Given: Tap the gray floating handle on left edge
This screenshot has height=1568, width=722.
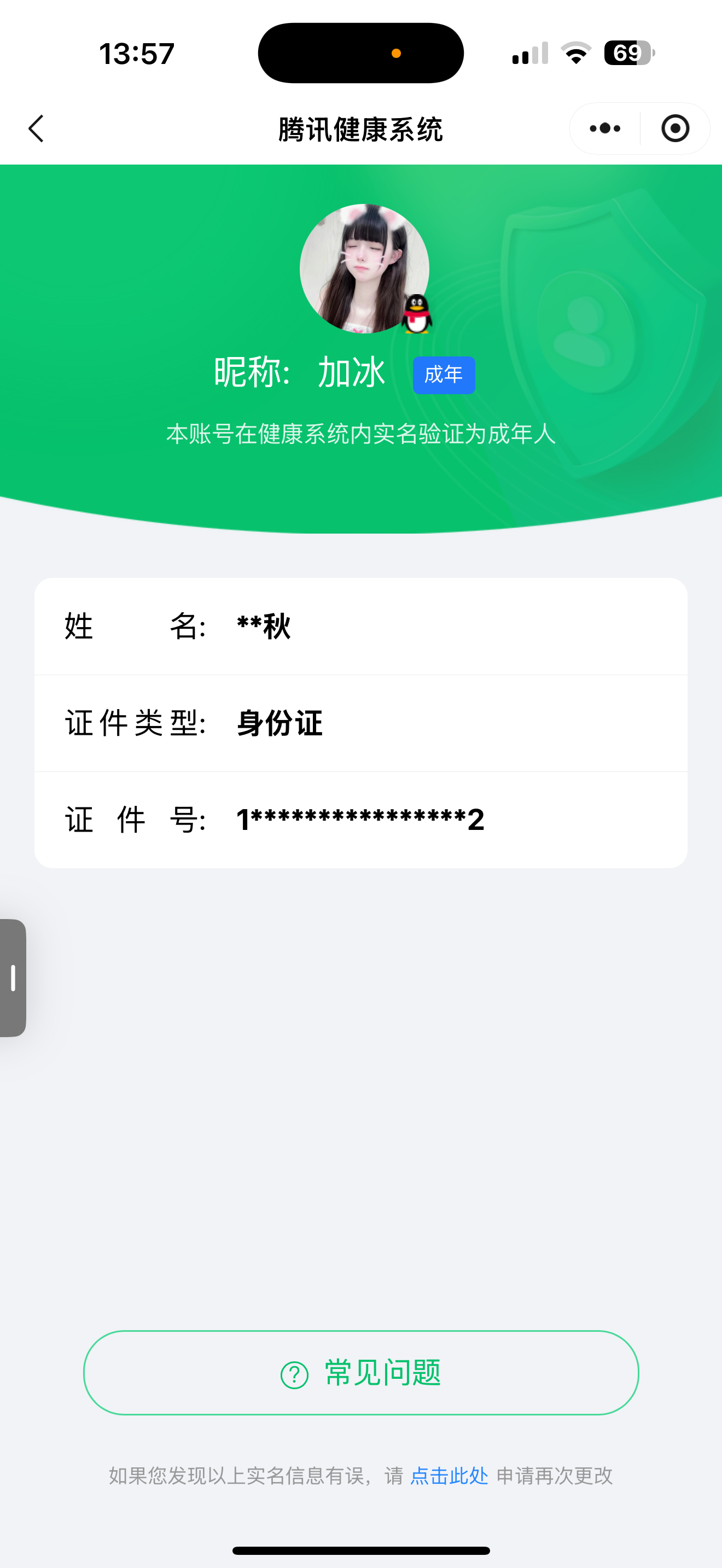Looking at the screenshot, I should click(x=13, y=978).
